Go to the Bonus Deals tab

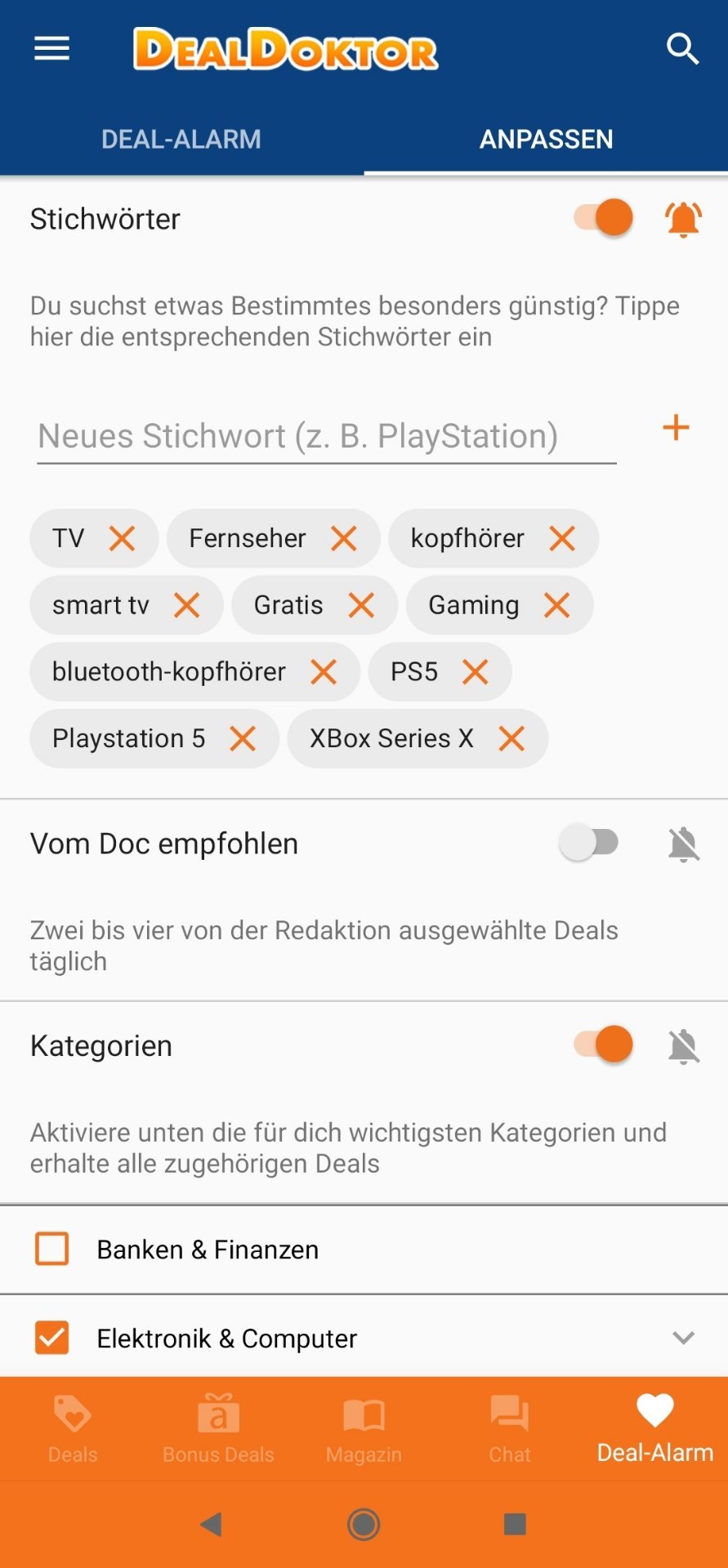click(x=218, y=1429)
